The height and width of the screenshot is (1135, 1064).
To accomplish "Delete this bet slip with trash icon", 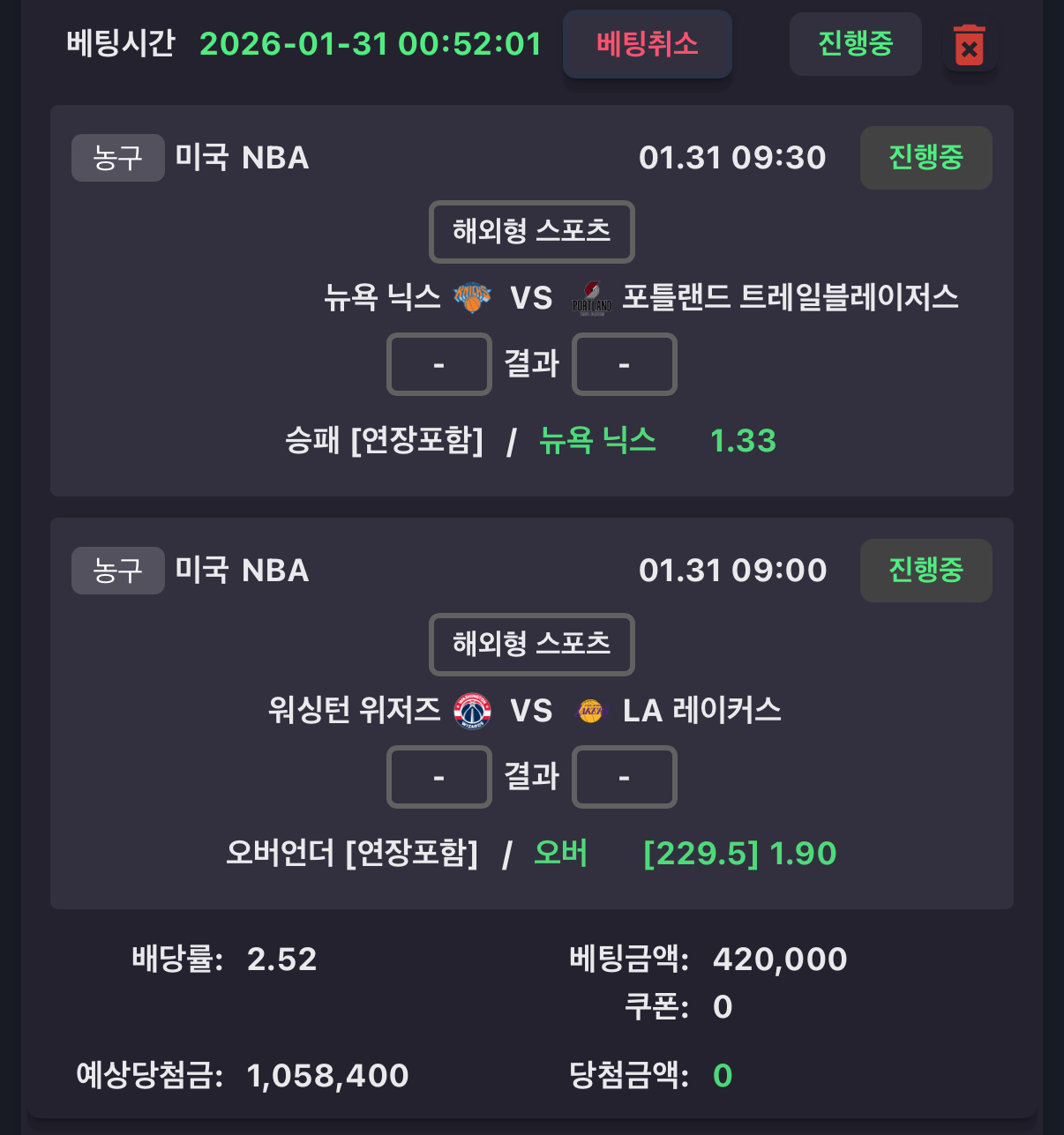I will (969, 45).
